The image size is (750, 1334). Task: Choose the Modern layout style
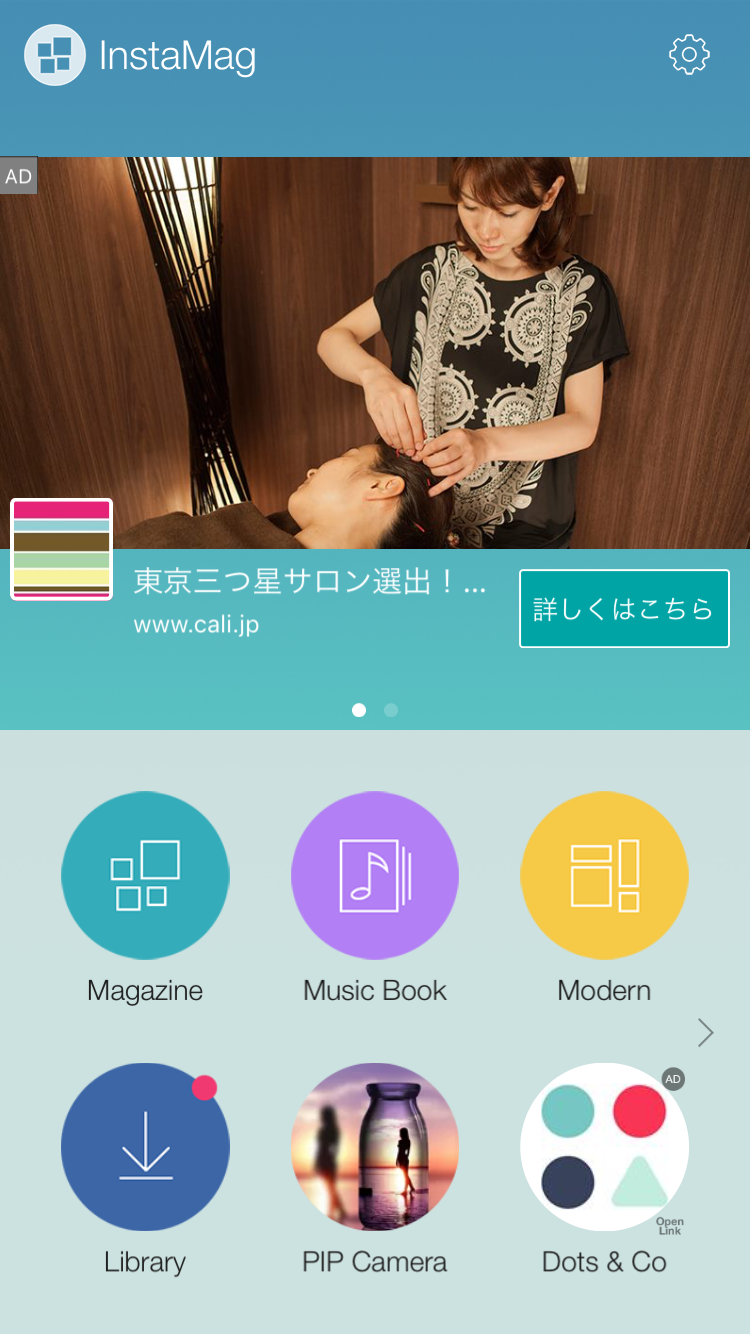(x=604, y=875)
